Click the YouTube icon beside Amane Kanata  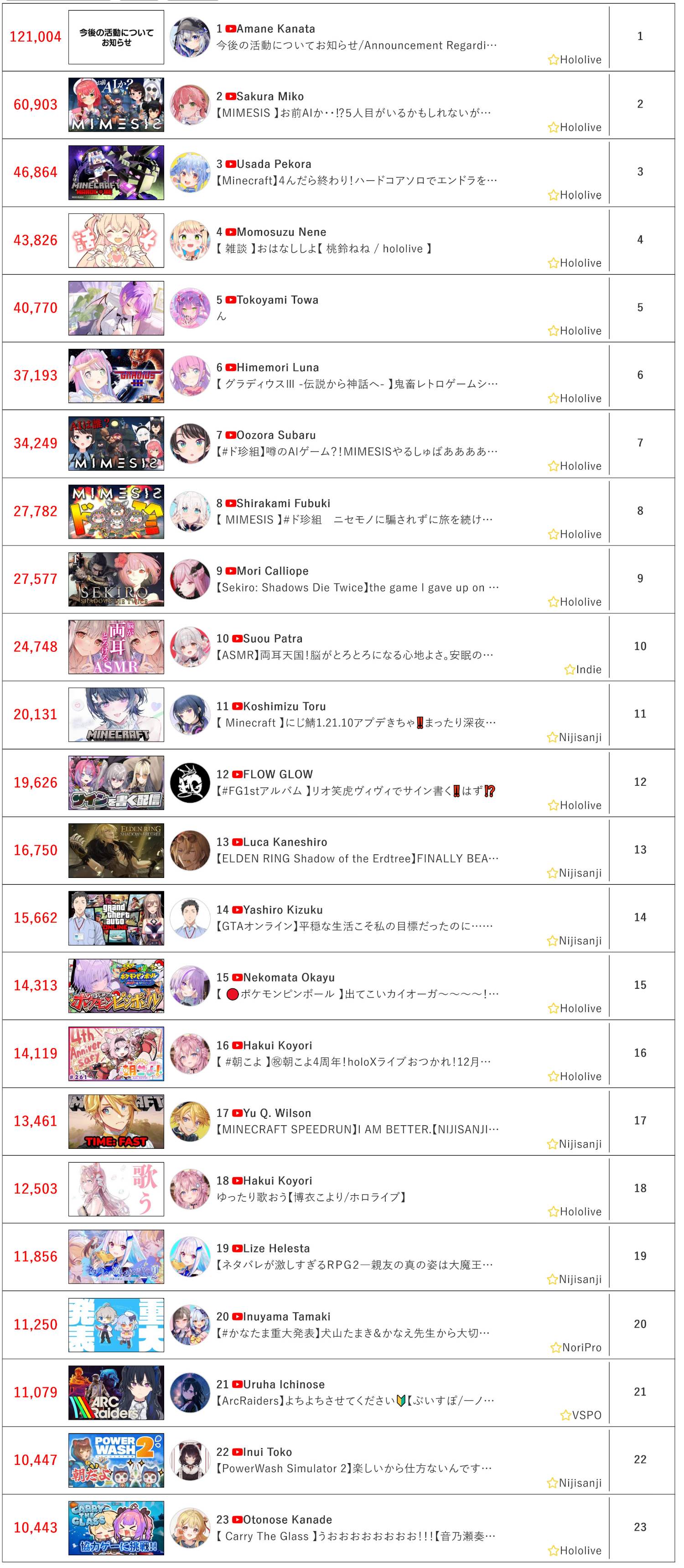tap(231, 28)
